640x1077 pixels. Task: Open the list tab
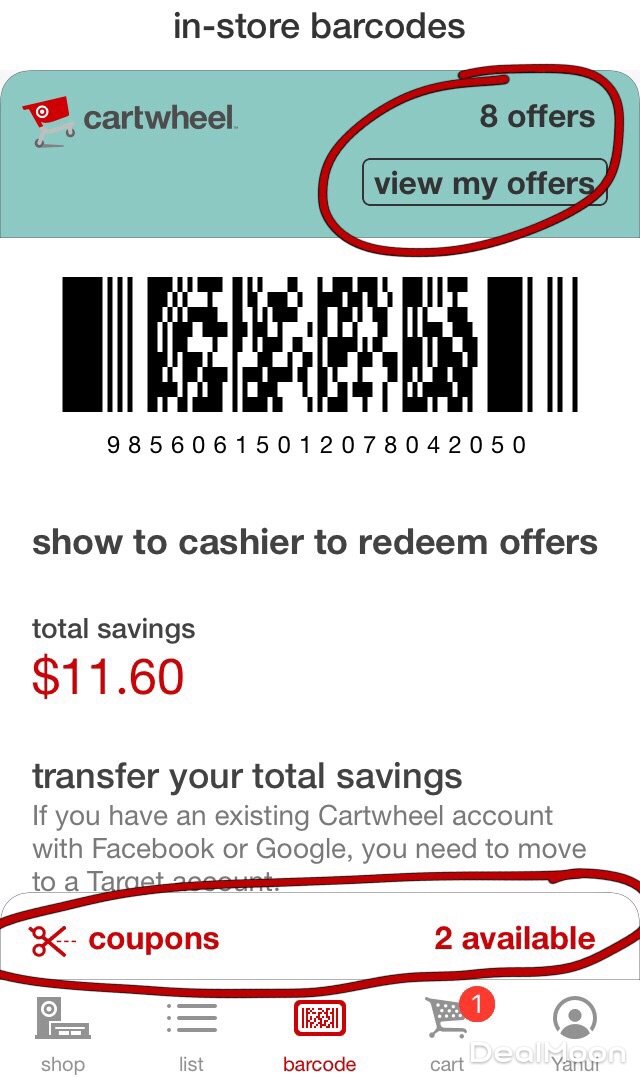pyautogui.click(x=191, y=1033)
